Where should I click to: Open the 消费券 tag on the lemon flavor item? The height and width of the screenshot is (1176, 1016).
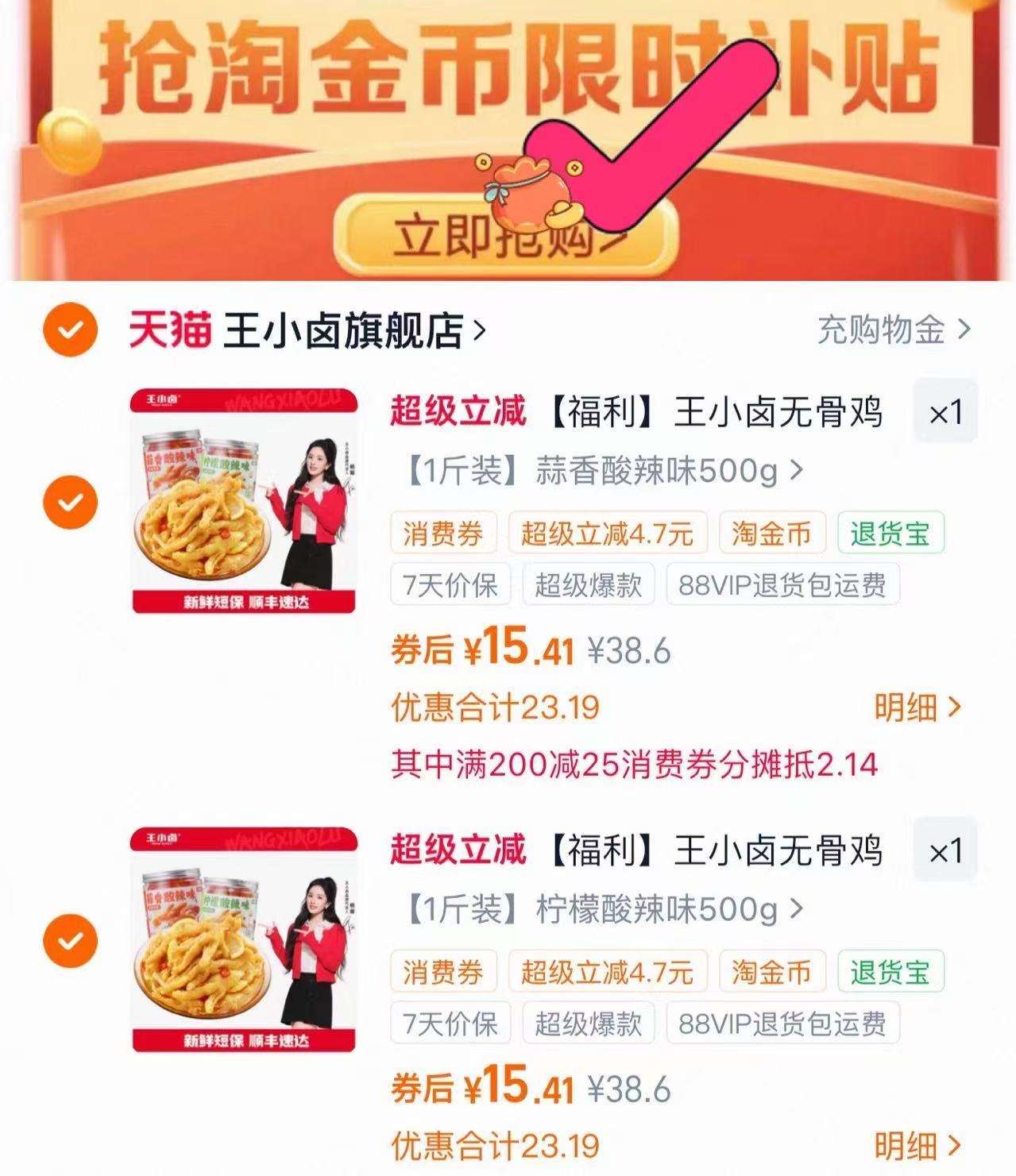[x=445, y=972]
